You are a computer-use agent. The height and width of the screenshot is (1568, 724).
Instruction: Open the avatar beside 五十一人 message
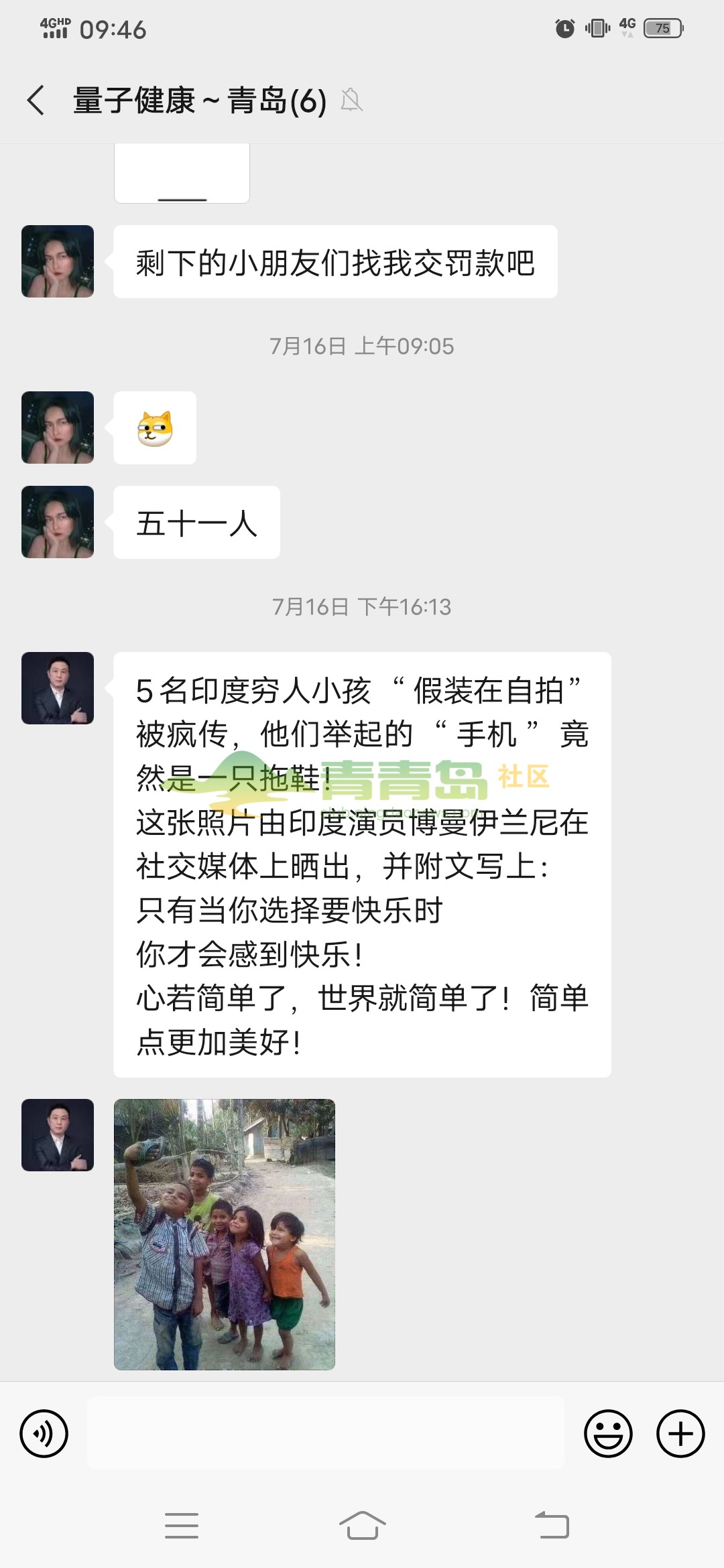click(58, 522)
